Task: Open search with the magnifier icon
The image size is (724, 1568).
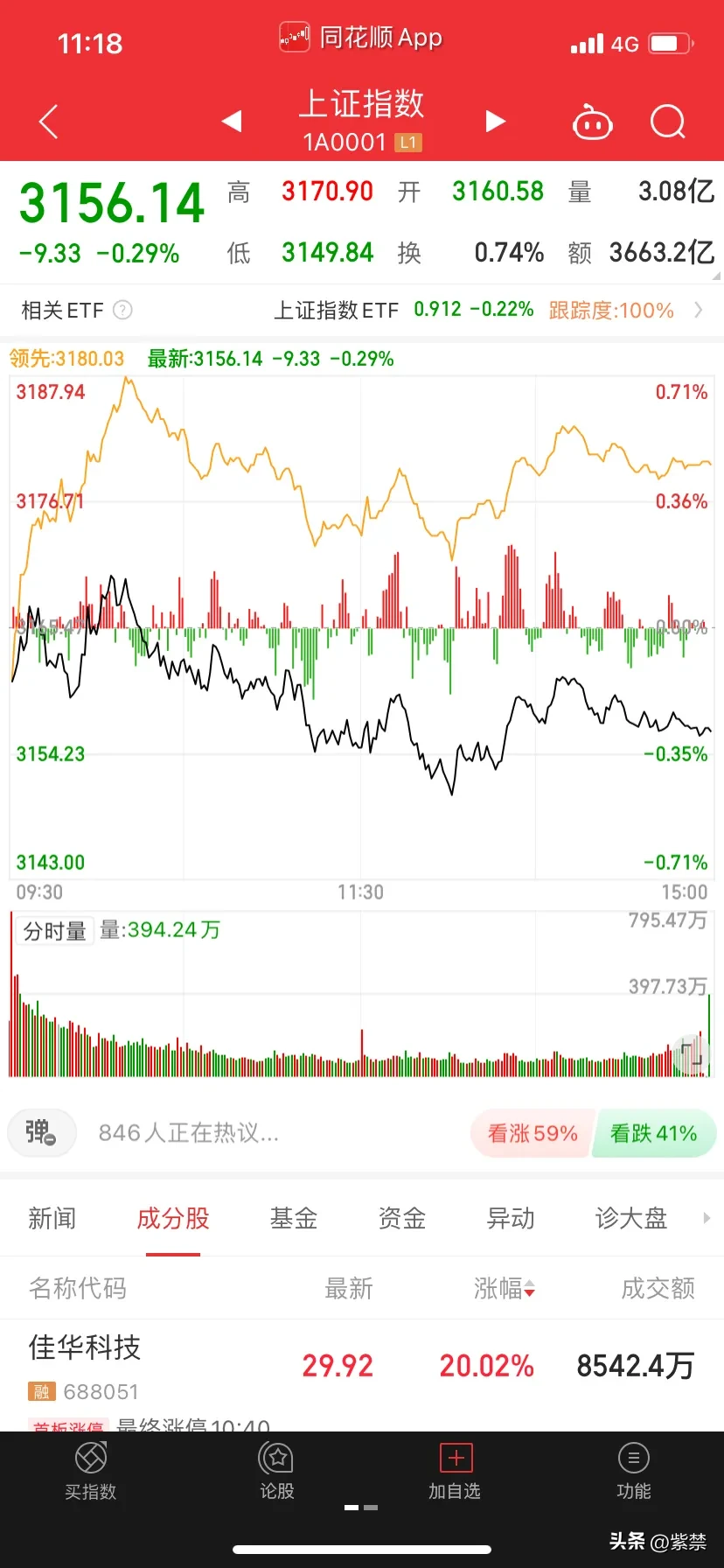Action: [x=668, y=122]
